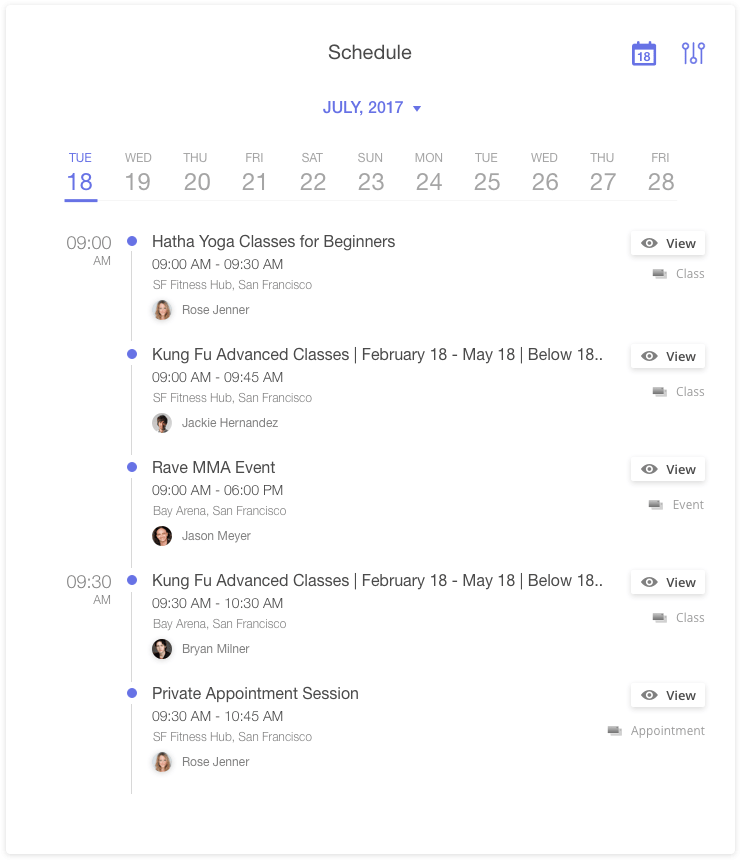Open the filter settings icon

click(693, 53)
